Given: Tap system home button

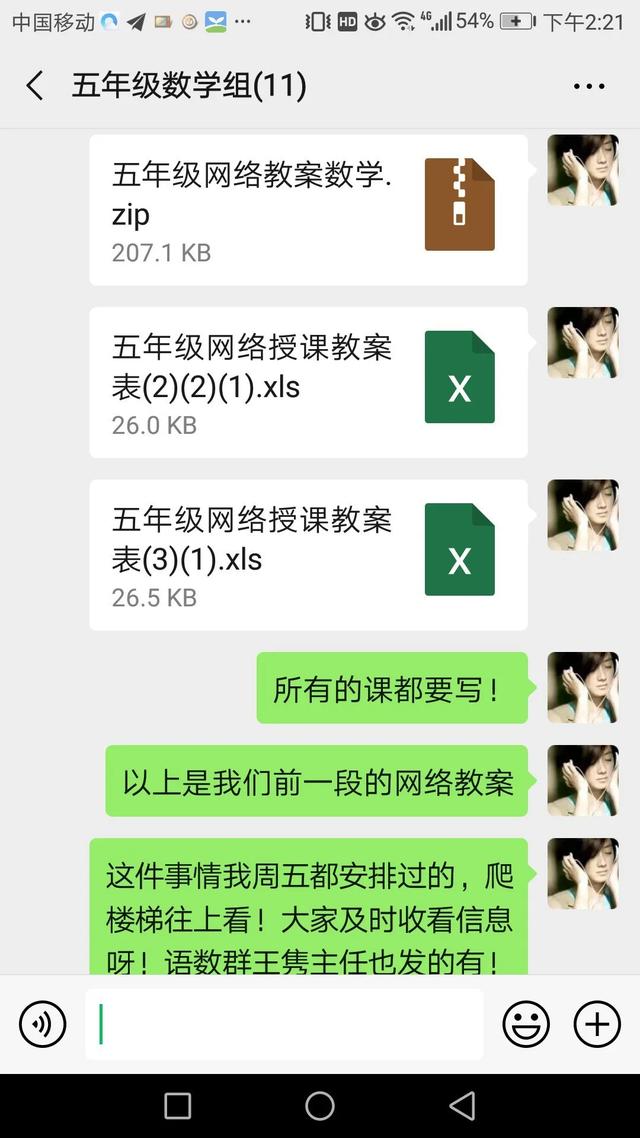Looking at the screenshot, I should 320,1105.
